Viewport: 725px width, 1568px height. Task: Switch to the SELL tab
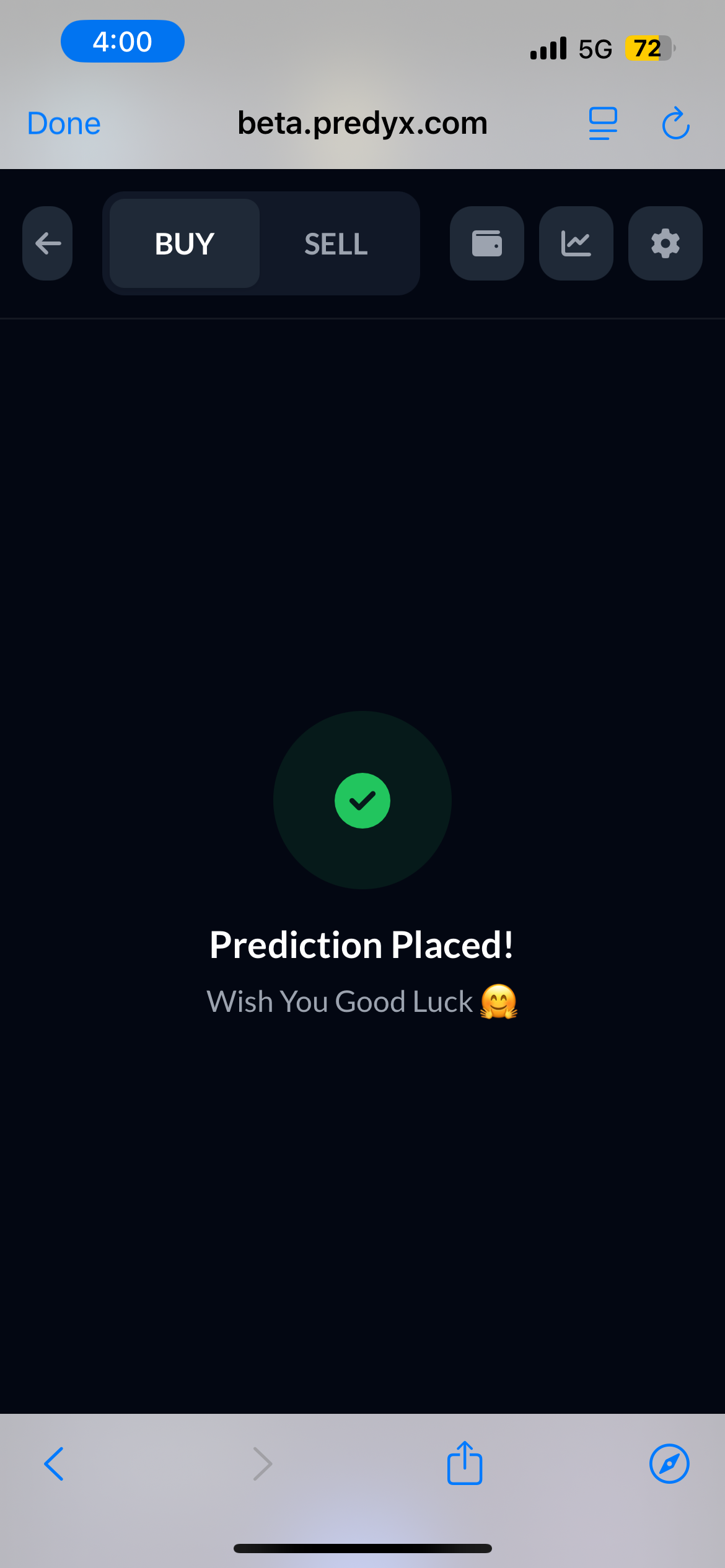[x=336, y=243]
